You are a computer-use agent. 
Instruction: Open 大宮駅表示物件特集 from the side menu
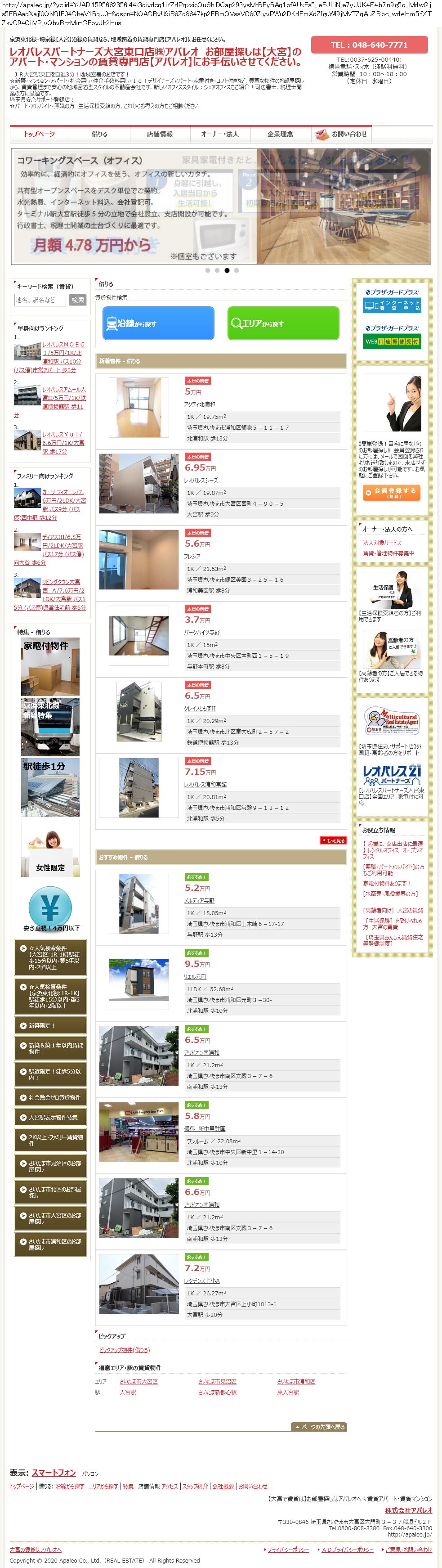point(50,1118)
